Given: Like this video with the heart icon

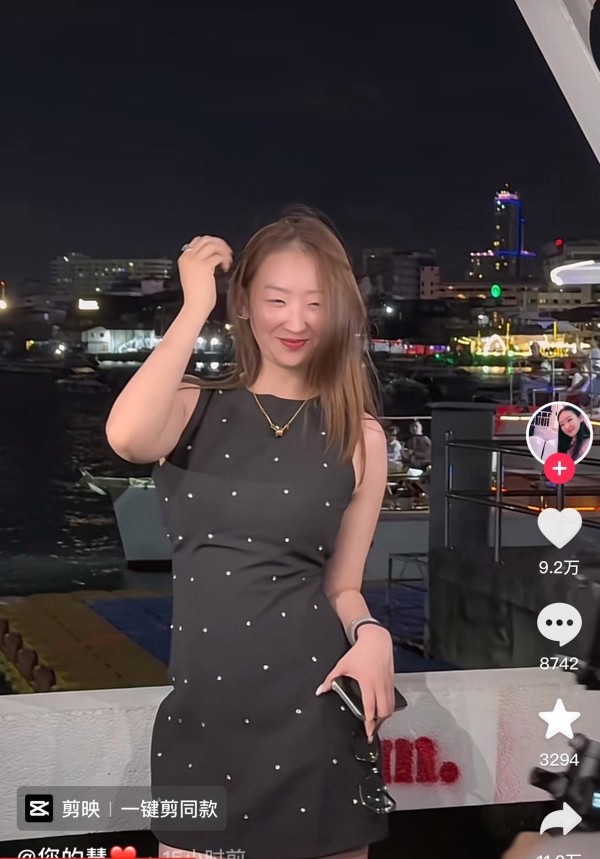Looking at the screenshot, I should [559, 528].
